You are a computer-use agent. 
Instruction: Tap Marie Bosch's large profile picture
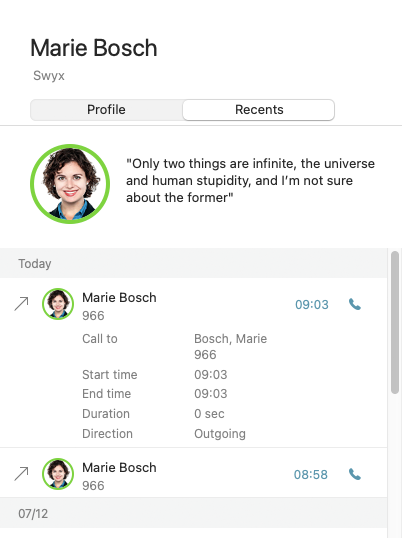pyautogui.click(x=70, y=184)
